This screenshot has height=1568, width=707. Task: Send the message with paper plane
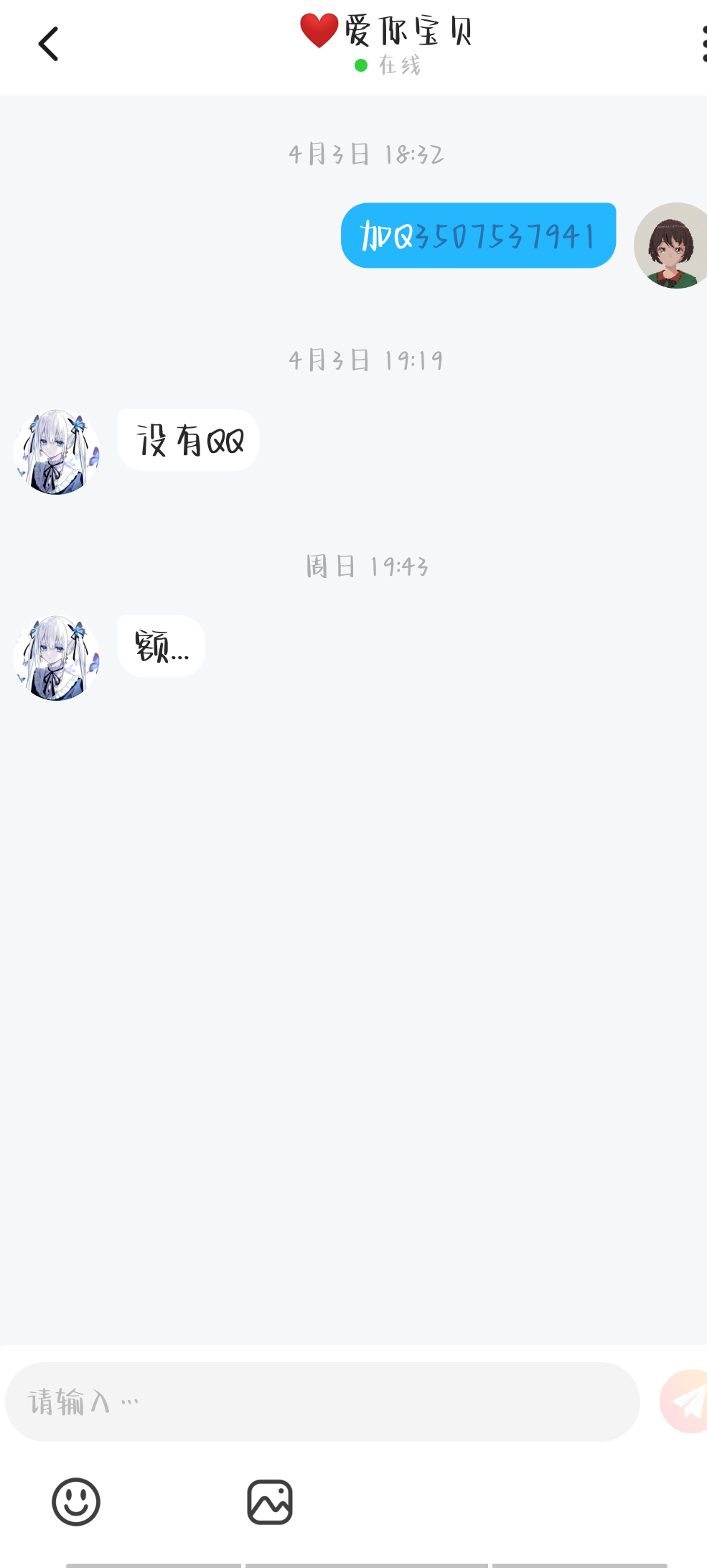click(x=685, y=1401)
